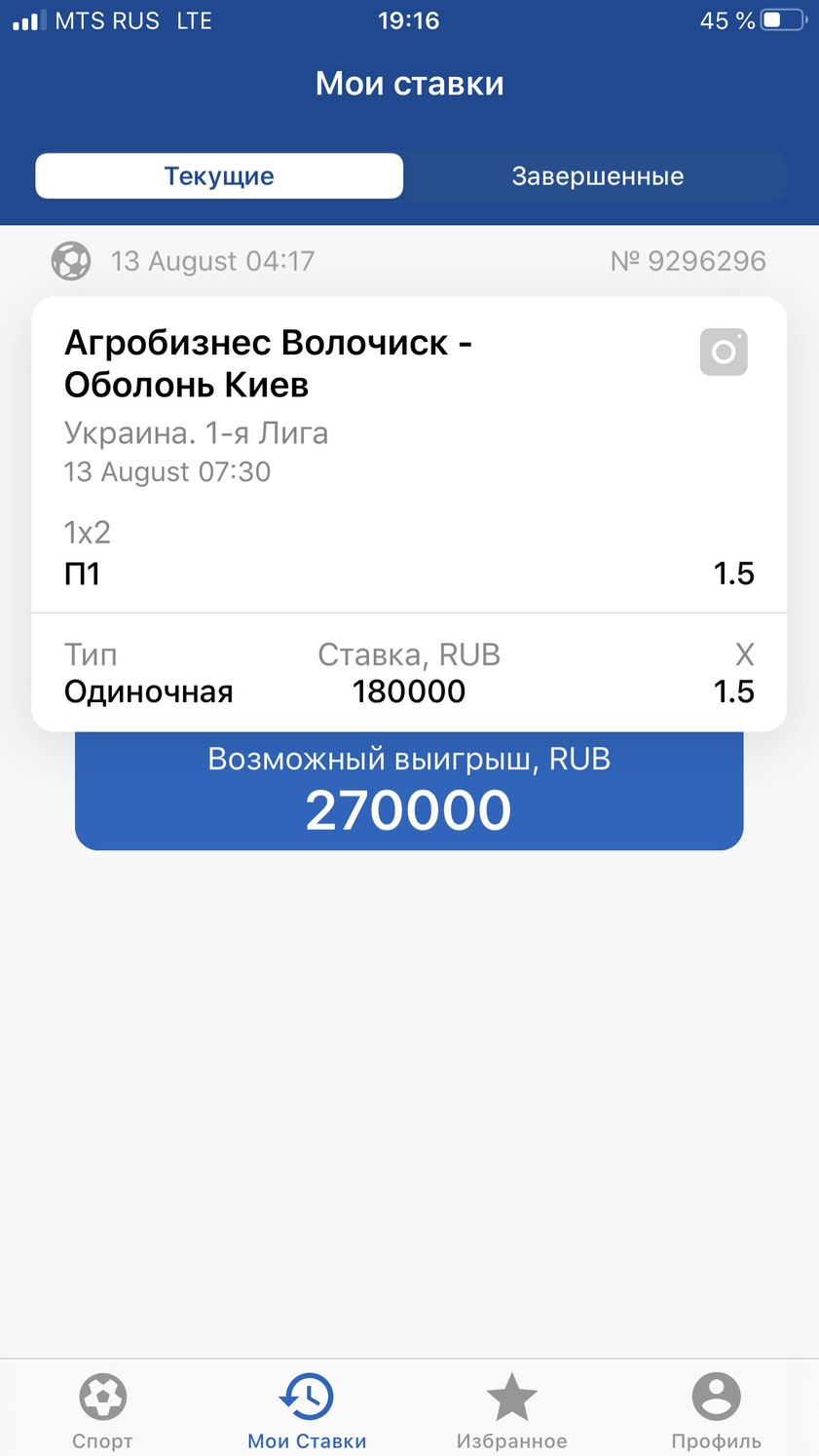The image size is (819, 1456).
Task: Open the Мои Ставки tab
Action: click(x=307, y=1410)
